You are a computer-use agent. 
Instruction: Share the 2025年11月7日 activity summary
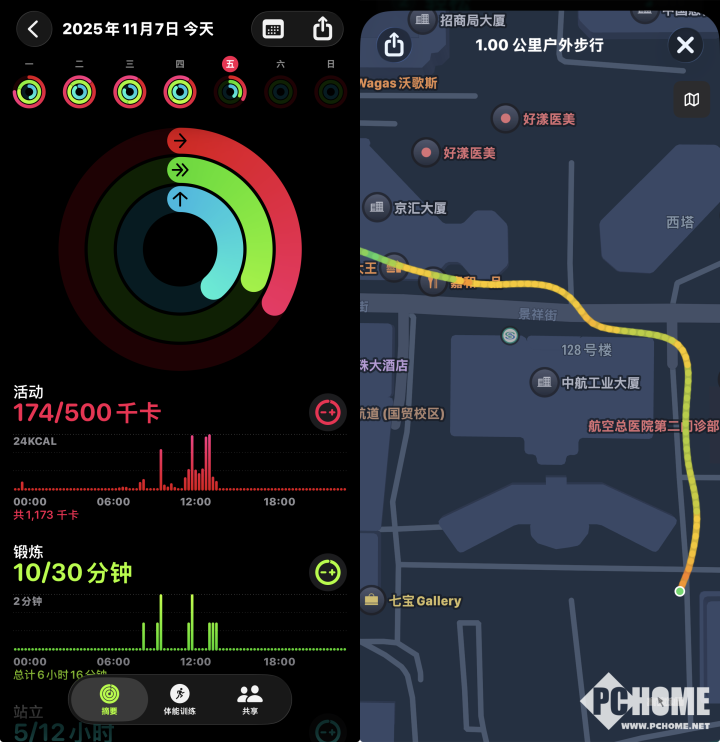tap(322, 29)
